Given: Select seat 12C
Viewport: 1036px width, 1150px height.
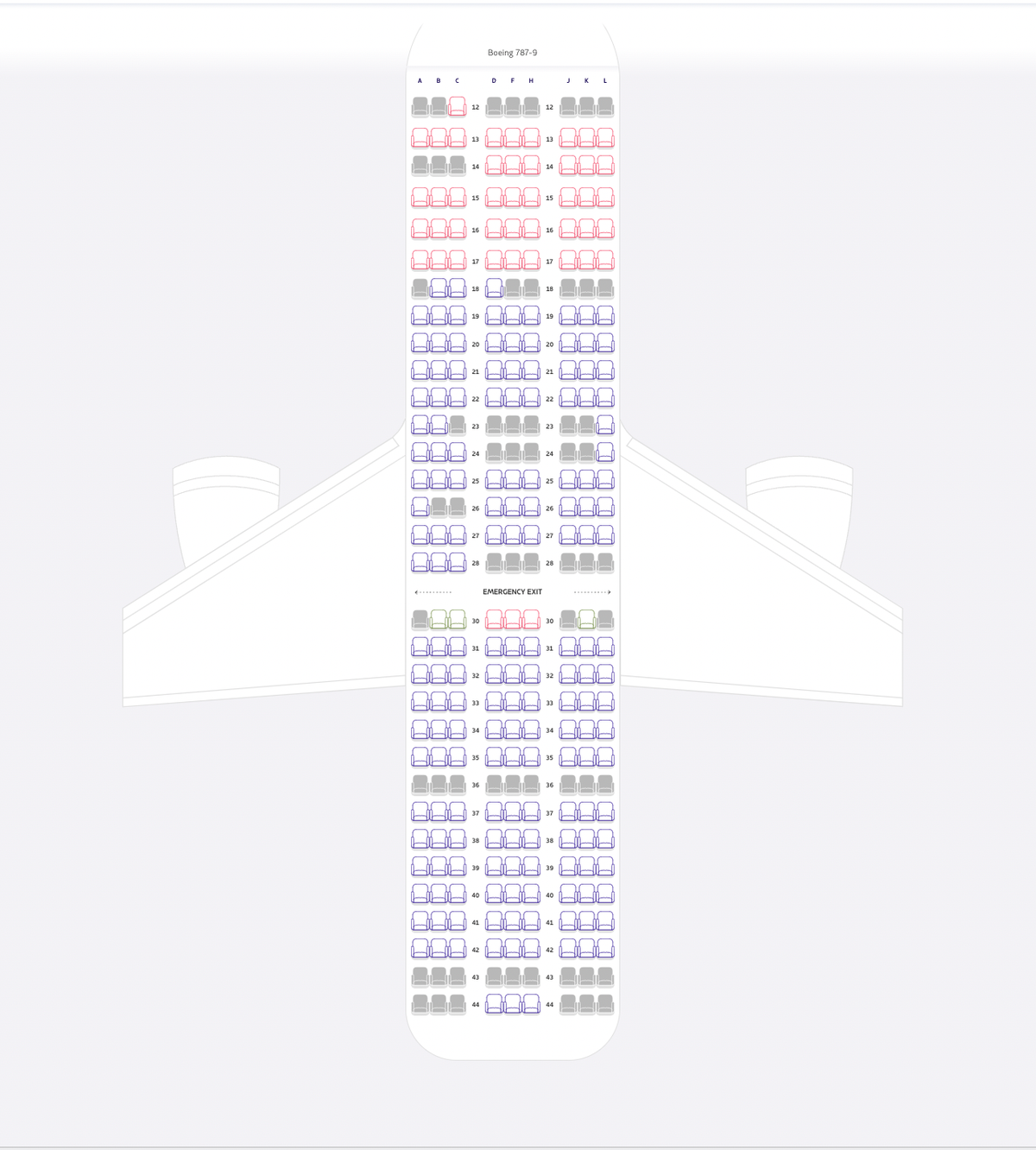Looking at the screenshot, I should point(457,107).
